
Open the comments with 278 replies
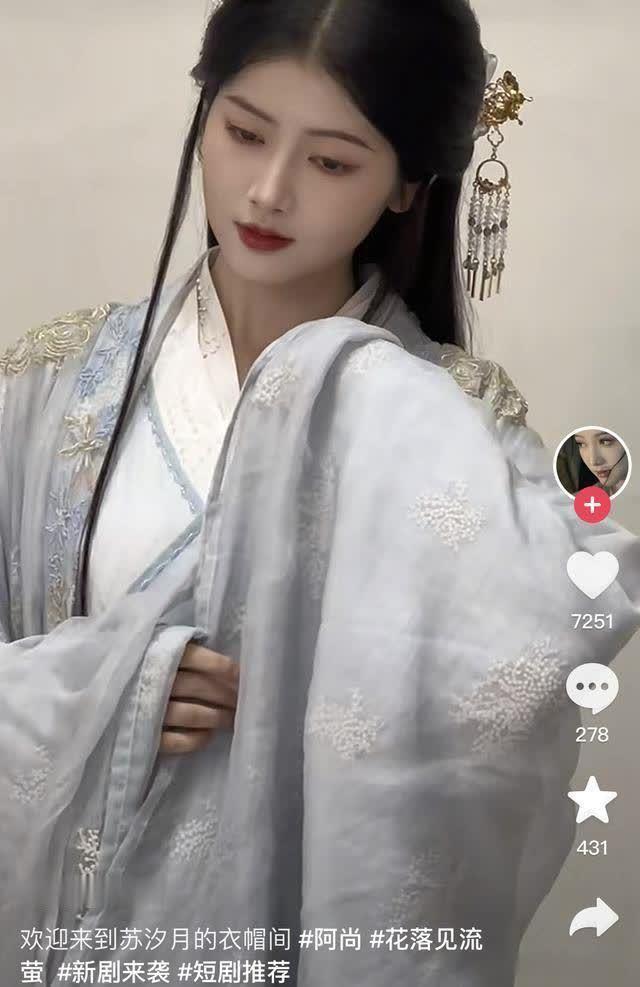tap(592, 689)
